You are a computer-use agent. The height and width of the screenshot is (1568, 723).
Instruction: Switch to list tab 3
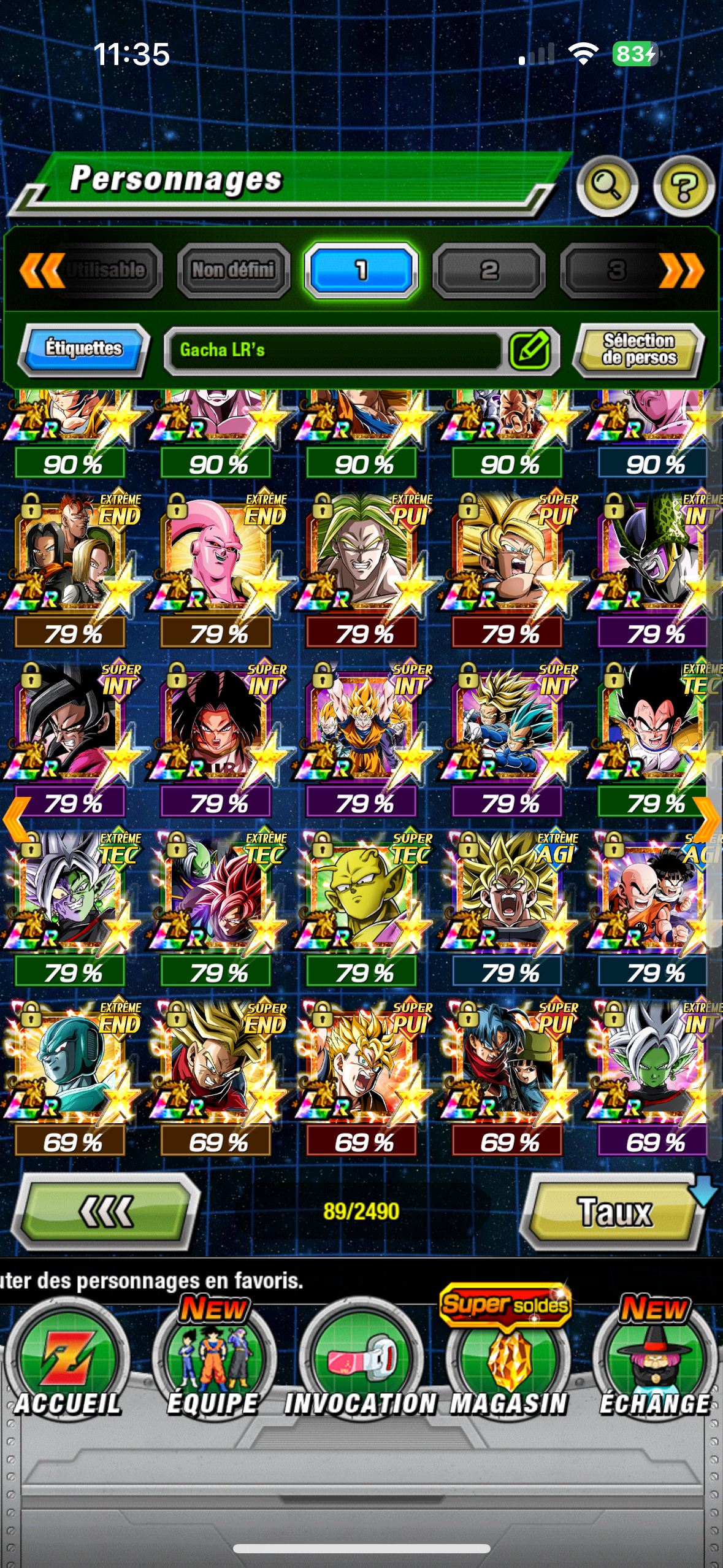[616, 270]
